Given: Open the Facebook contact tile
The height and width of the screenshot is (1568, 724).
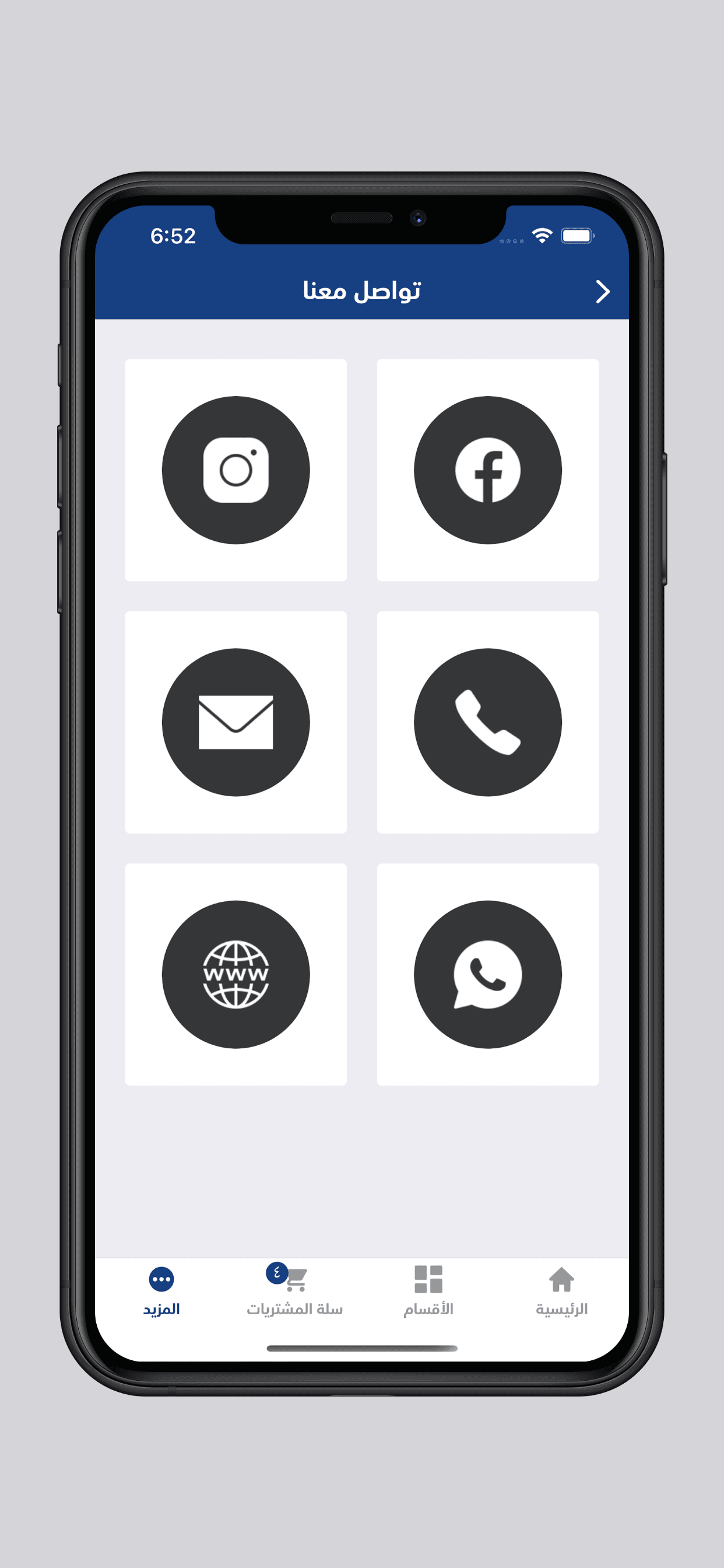Looking at the screenshot, I should (487, 470).
